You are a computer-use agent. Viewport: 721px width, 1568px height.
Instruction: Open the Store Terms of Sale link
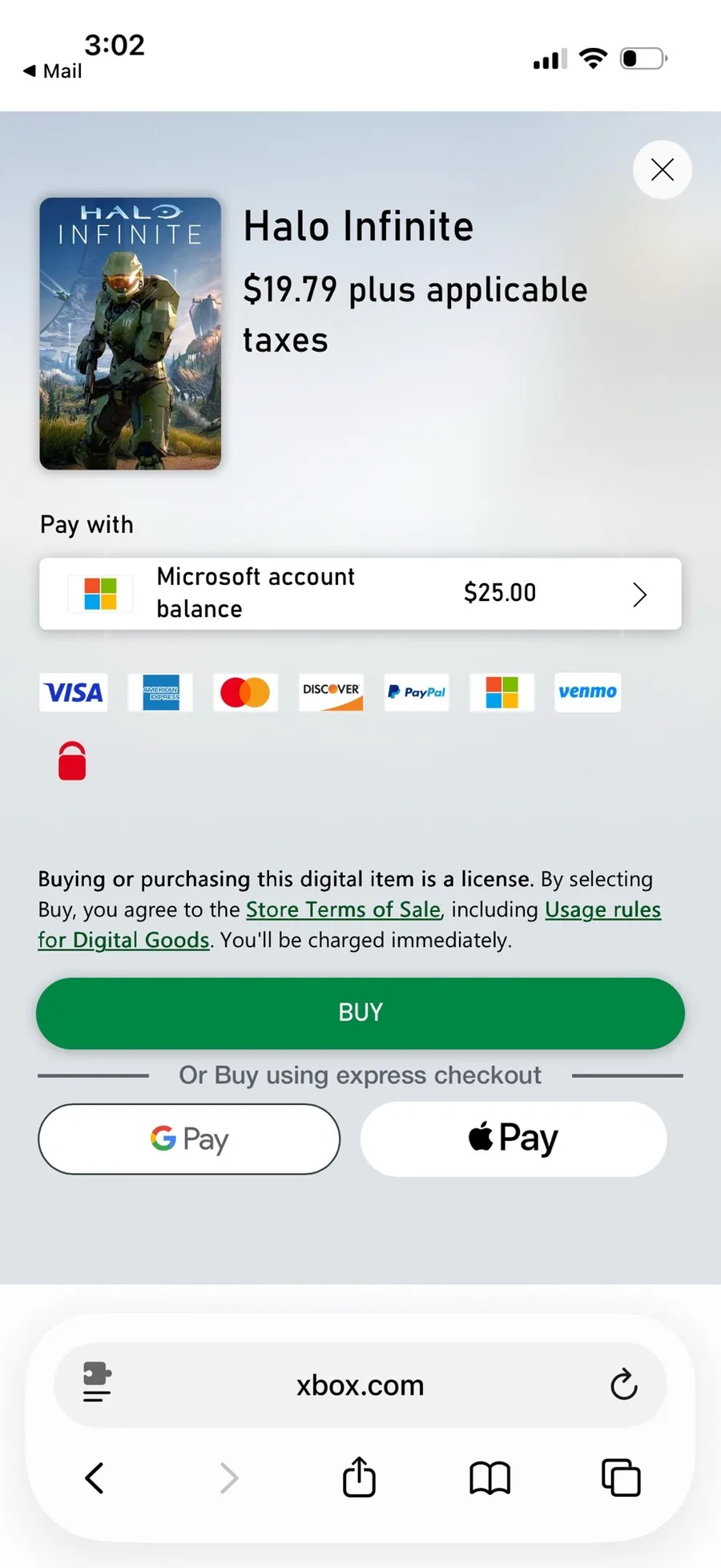pyautogui.click(x=343, y=909)
